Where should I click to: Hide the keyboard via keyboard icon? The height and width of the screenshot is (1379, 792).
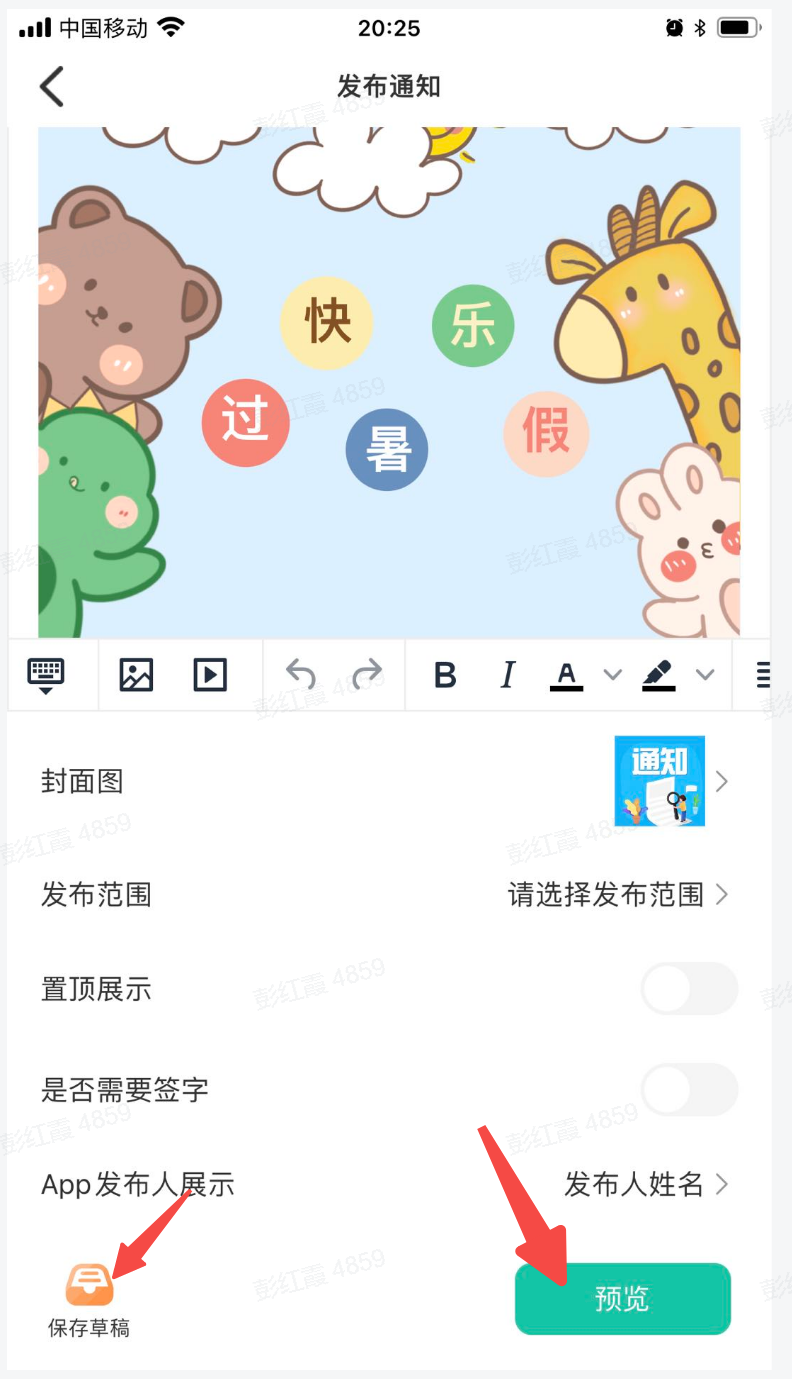[46, 675]
